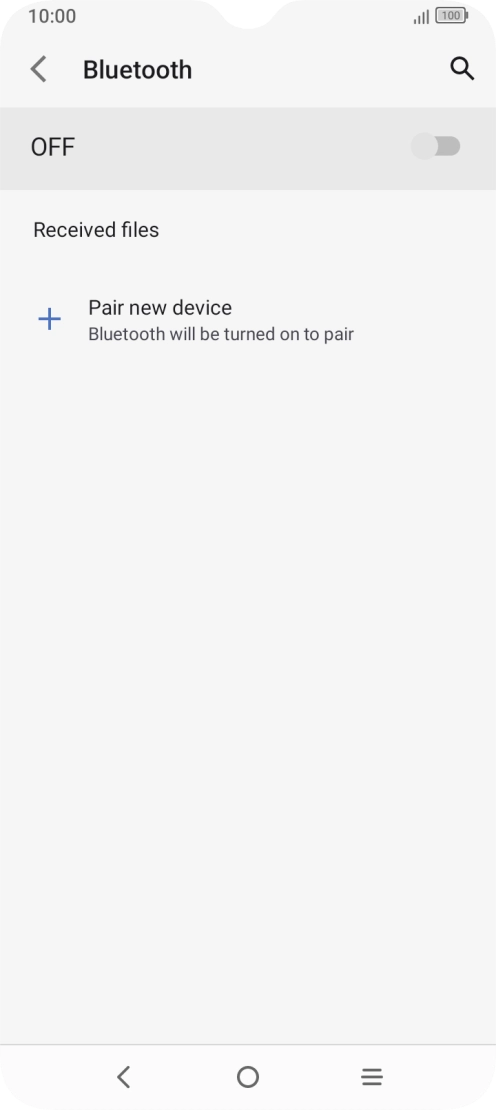This screenshot has width=496, height=1110.
Task: Turn on the Bluetooth switch
Action: [x=436, y=147]
